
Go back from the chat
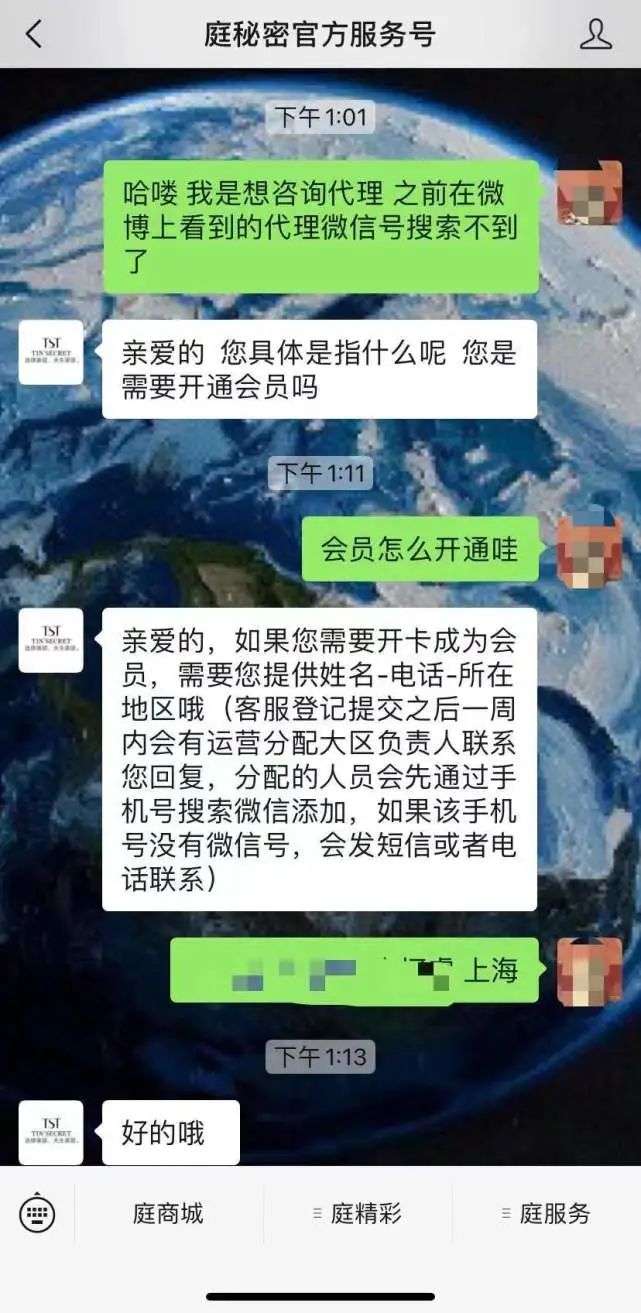[34, 34]
